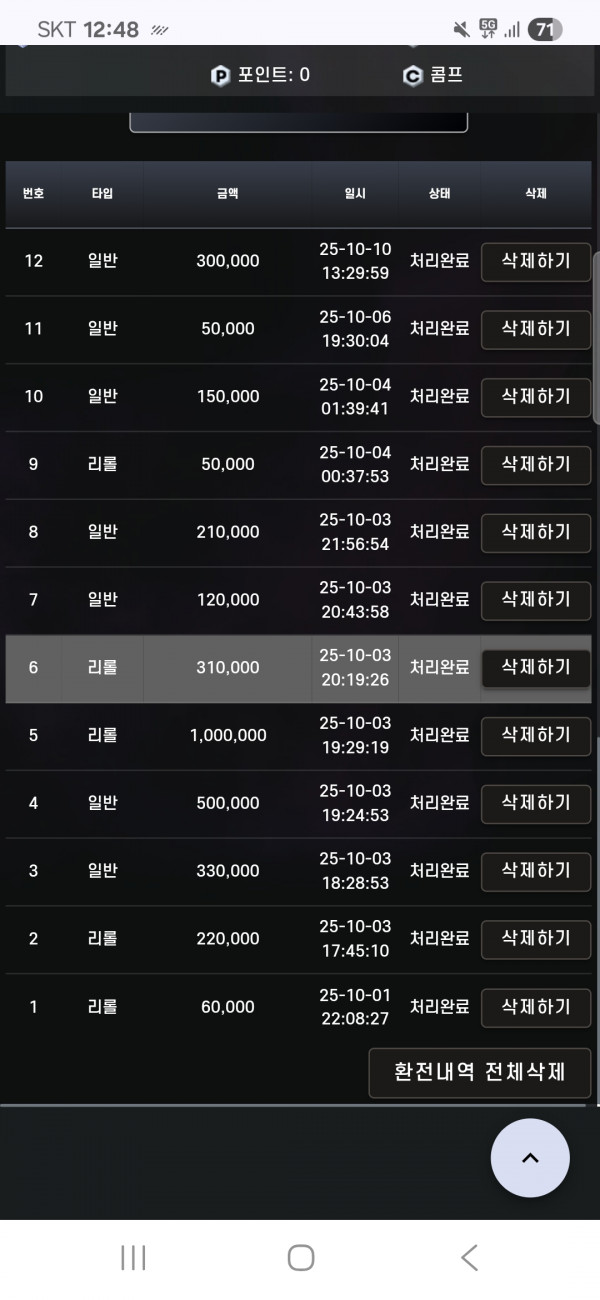This screenshot has width=600, height=1300.
Task: Delete entry number 5 for 1,000,000
Action: coord(535,735)
